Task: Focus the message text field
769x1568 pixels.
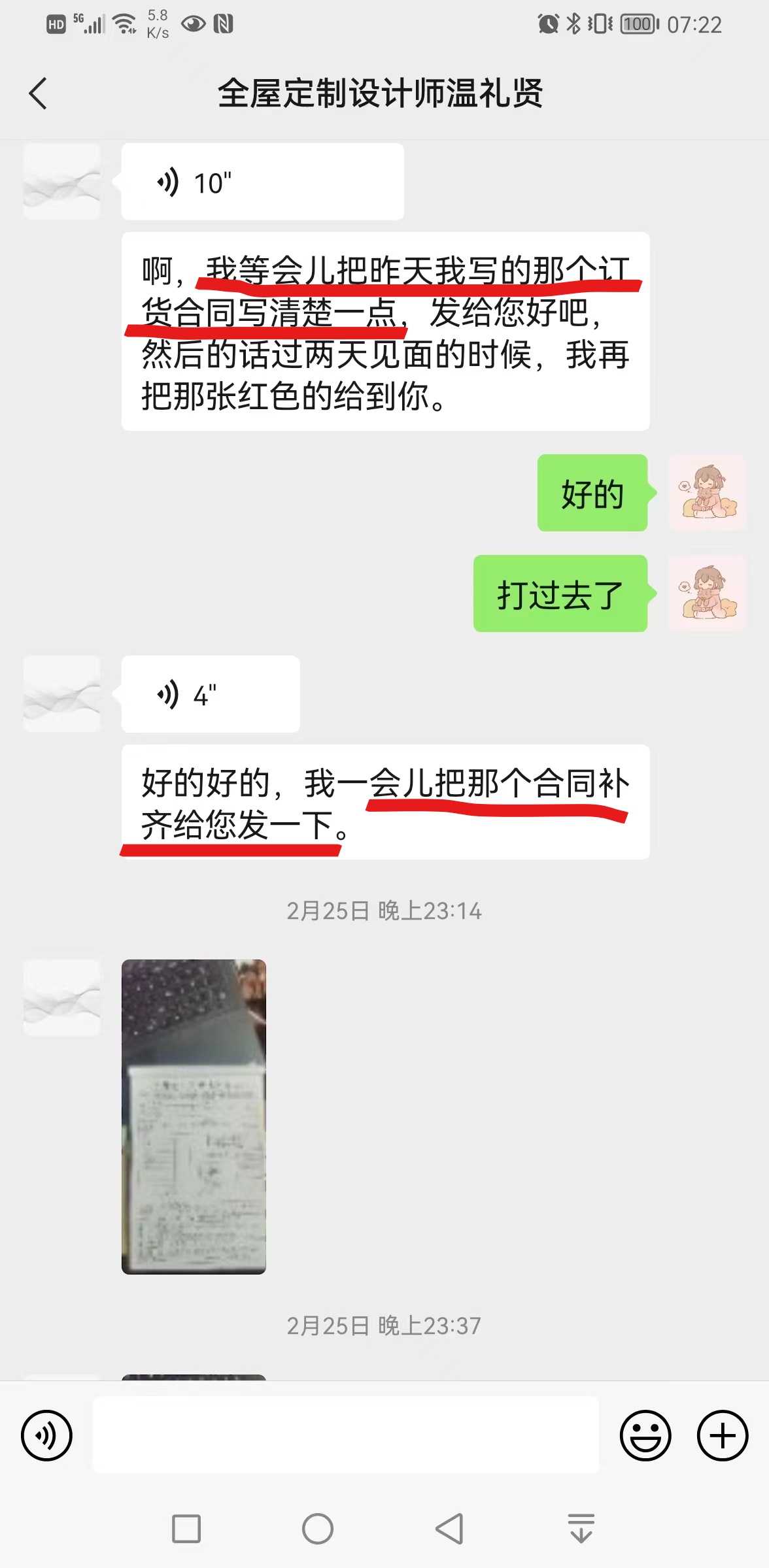Action: pos(345,1435)
